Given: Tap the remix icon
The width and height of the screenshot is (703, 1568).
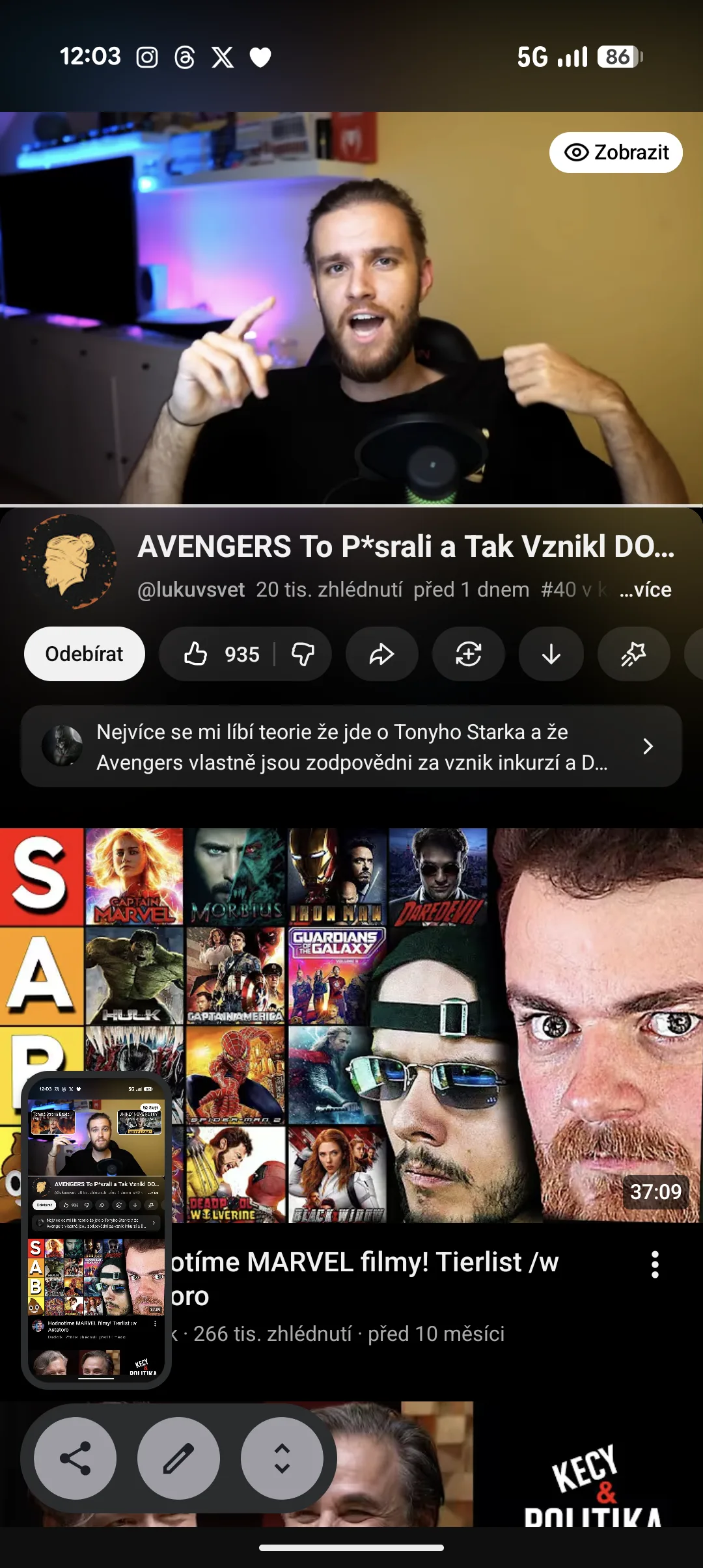Looking at the screenshot, I should click(x=468, y=654).
